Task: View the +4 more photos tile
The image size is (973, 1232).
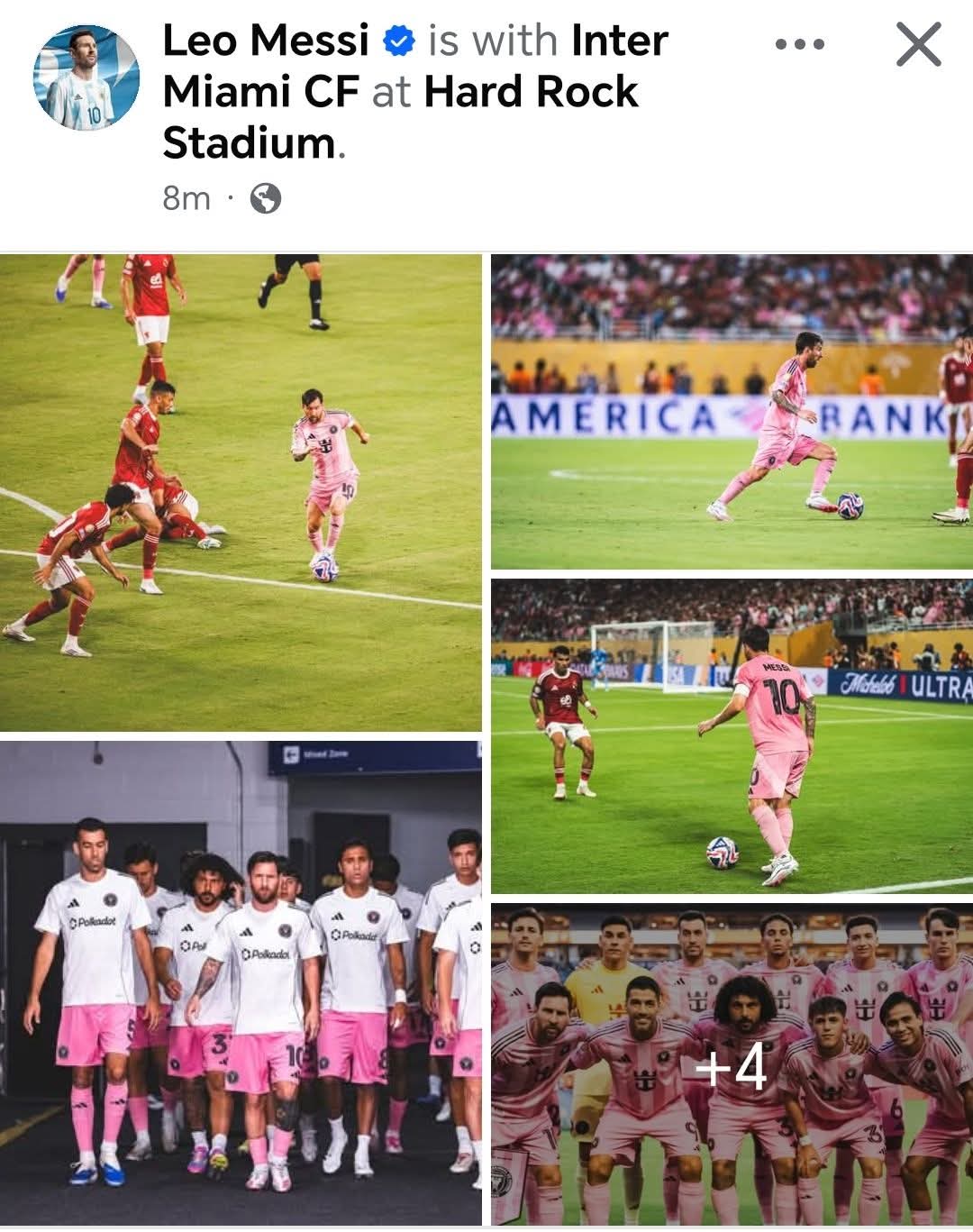Action: pos(732,1065)
